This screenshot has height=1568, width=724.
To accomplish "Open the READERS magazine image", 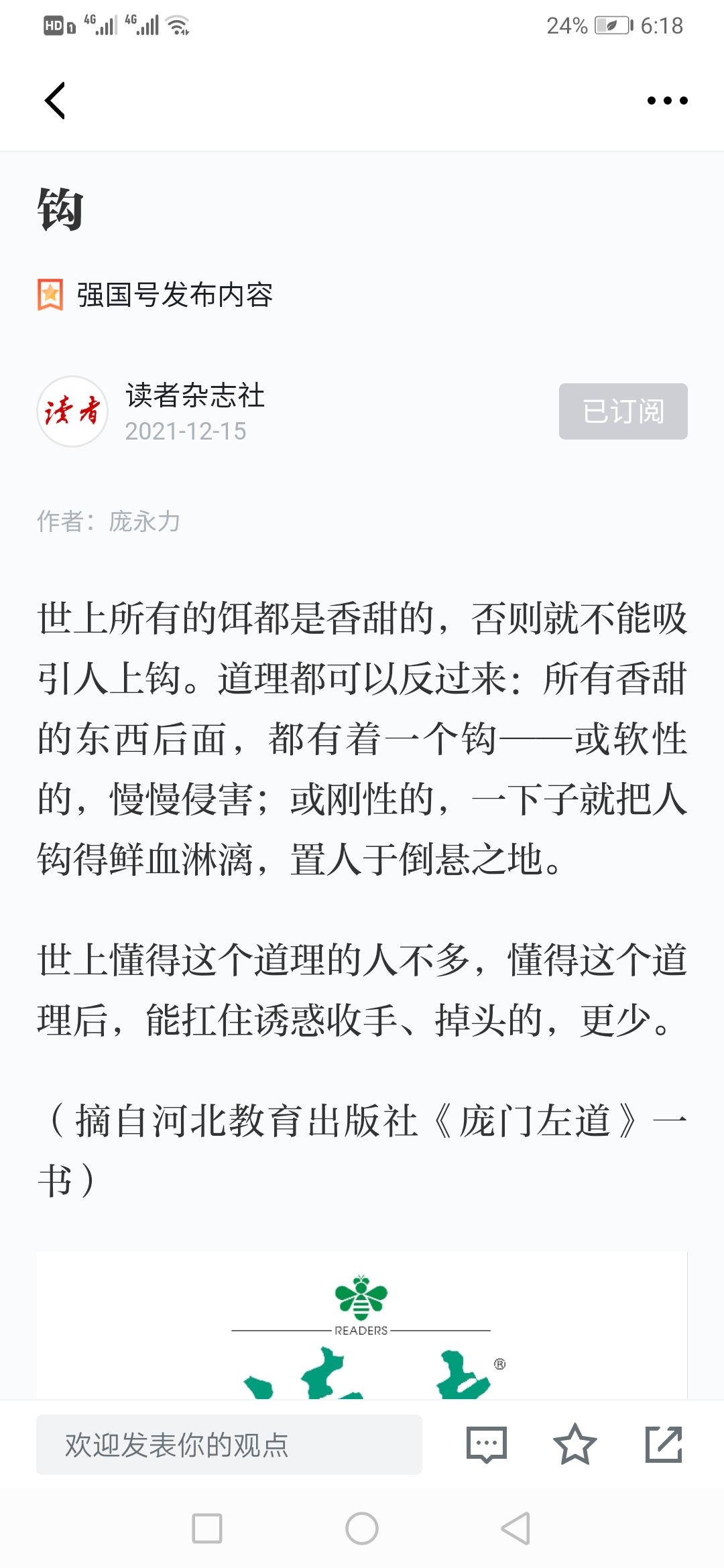I will pyautogui.click(x=362, y=1325).
